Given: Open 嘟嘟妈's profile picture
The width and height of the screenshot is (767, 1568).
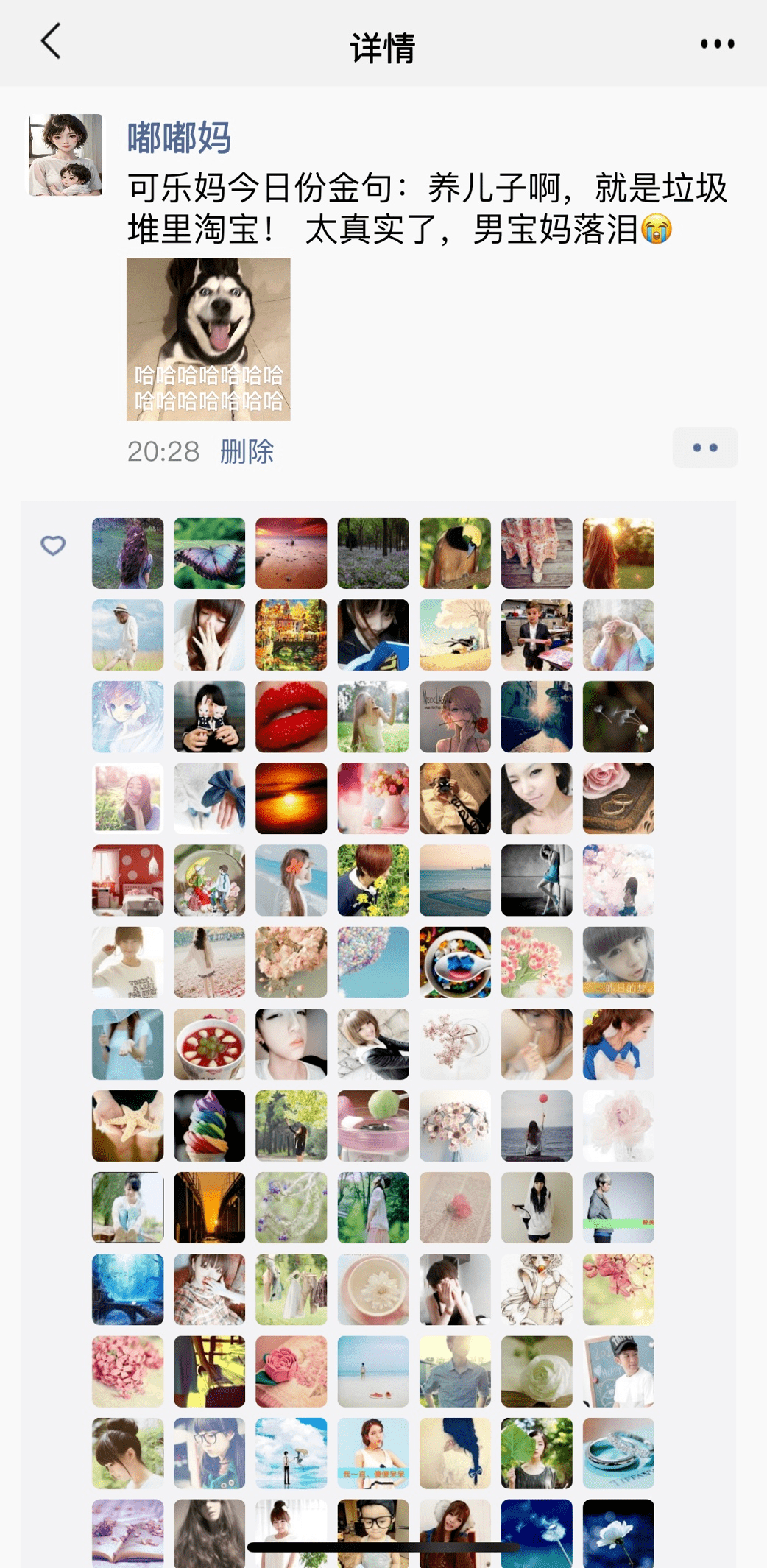Looking at the screenshot, I should [66, 155].
